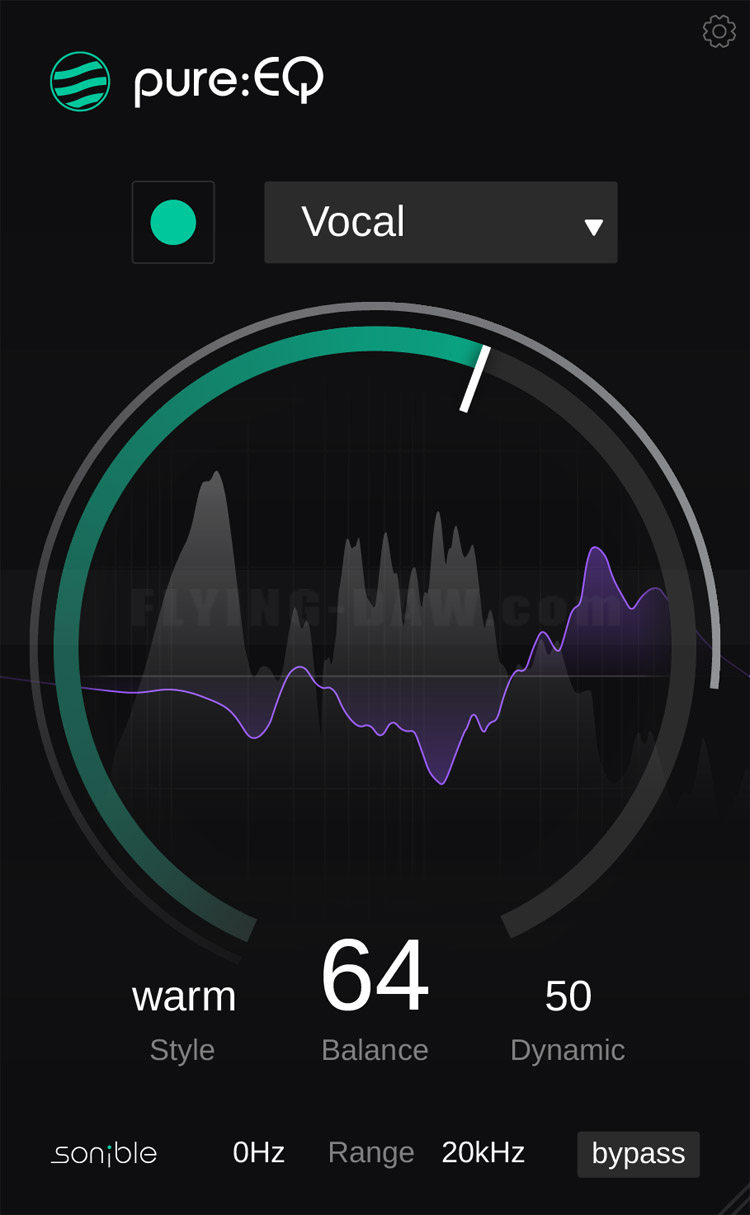Tap the green learn button
This screenshot has width=750, height=1215.
pyautogui.click(x=173, y=222)
